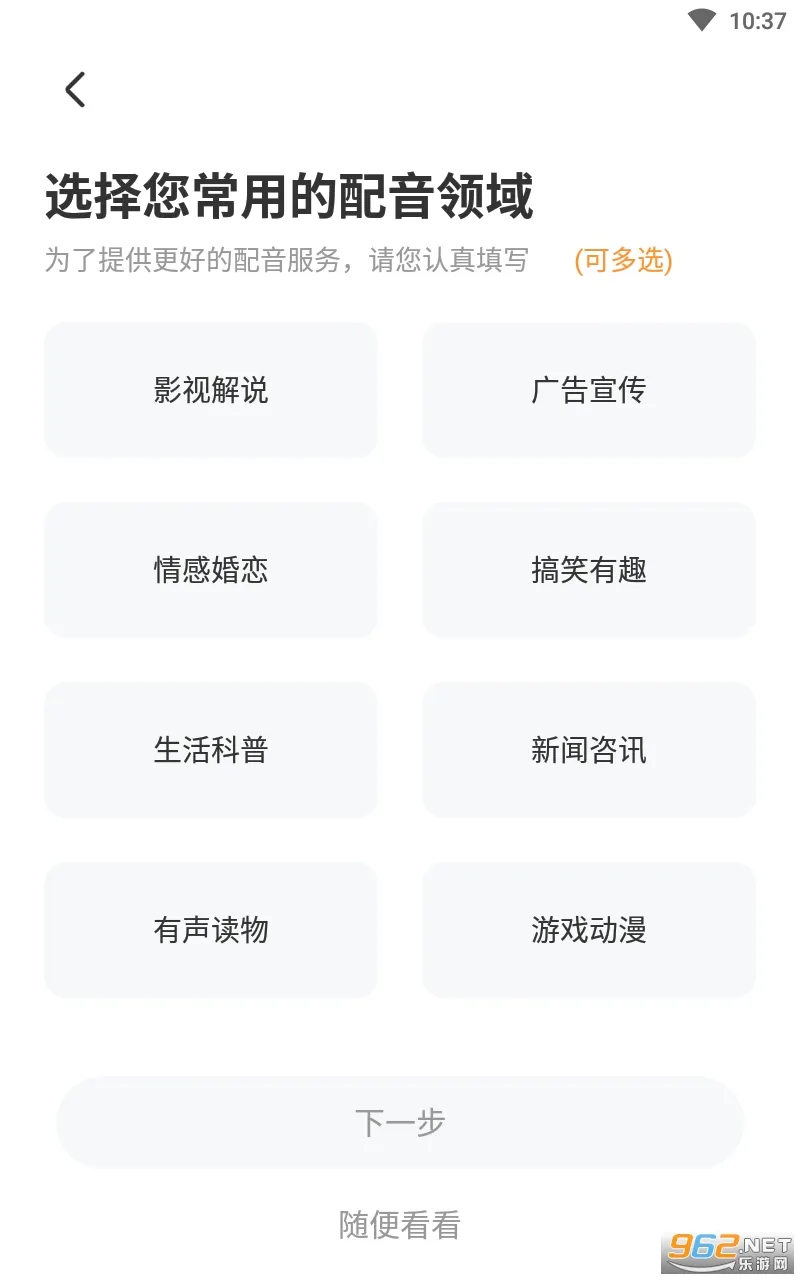The image size is (800, 1280).
Task: Pick the 游戏动漫 category
Action: [589, 930]
